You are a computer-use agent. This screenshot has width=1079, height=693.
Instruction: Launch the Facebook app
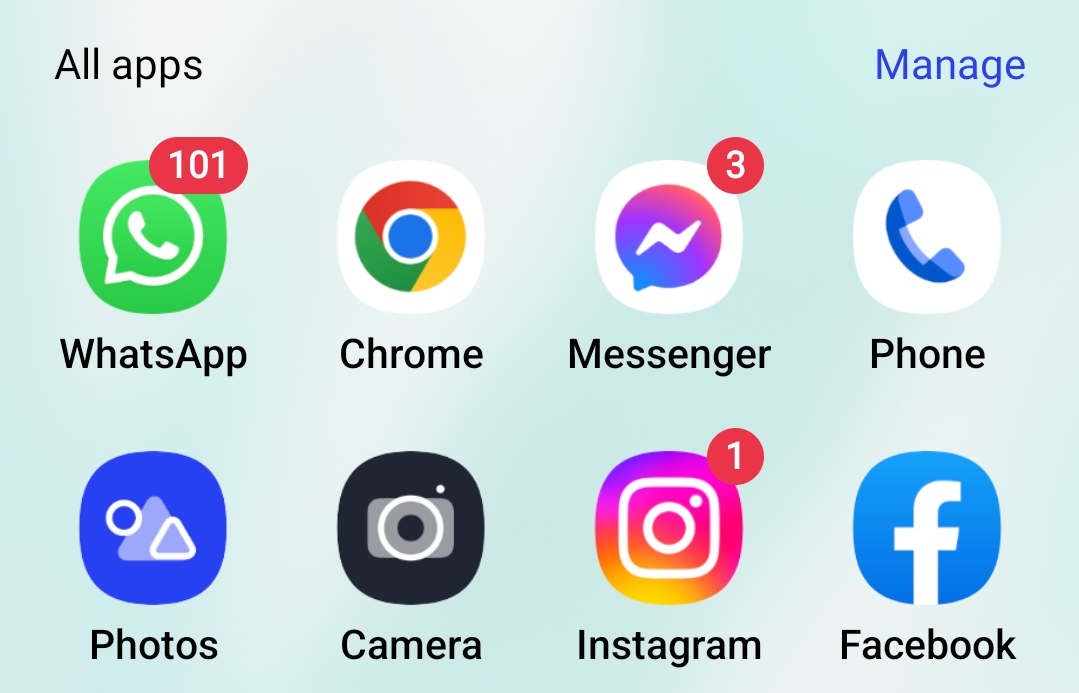pos(926,526)
